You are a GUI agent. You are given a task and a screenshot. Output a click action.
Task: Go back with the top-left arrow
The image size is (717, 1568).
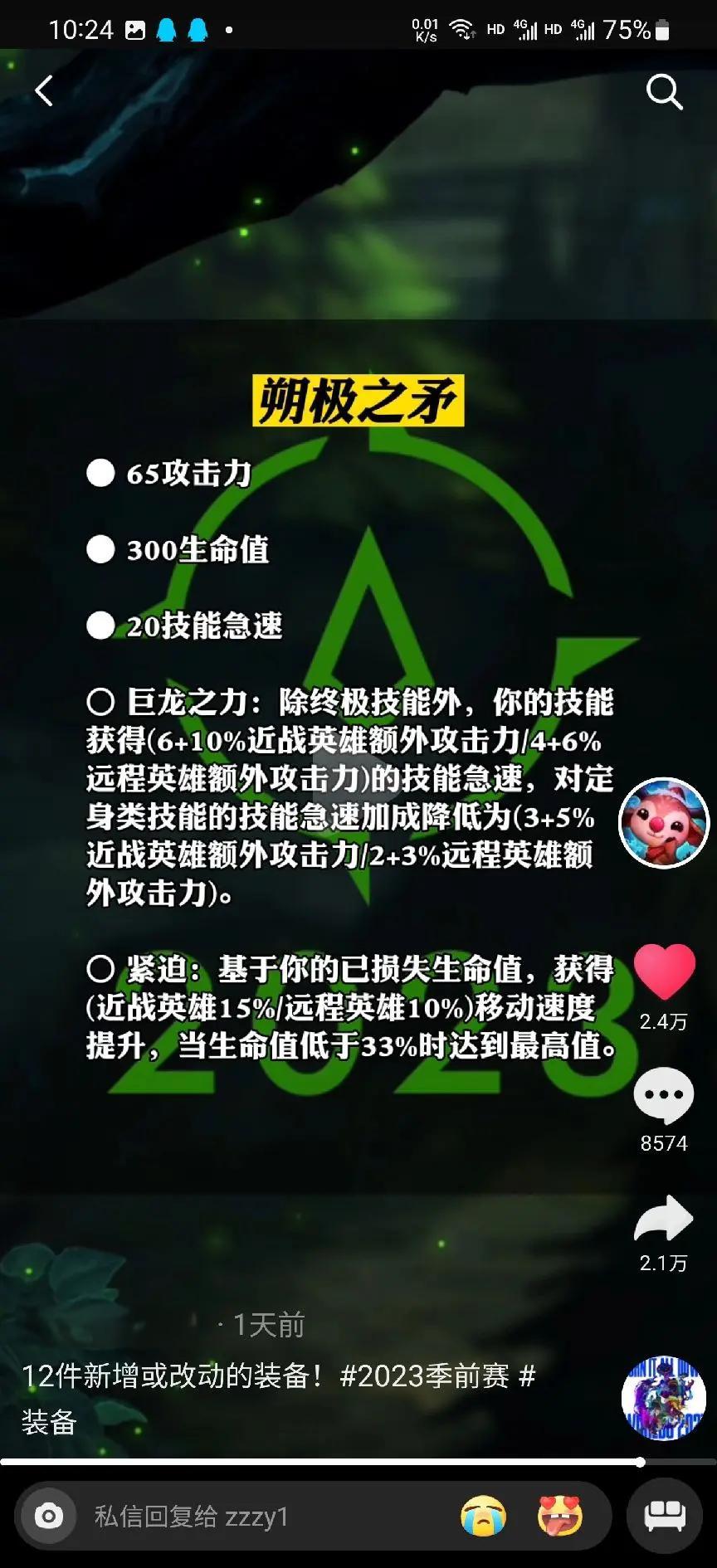(x=44, y=91)
